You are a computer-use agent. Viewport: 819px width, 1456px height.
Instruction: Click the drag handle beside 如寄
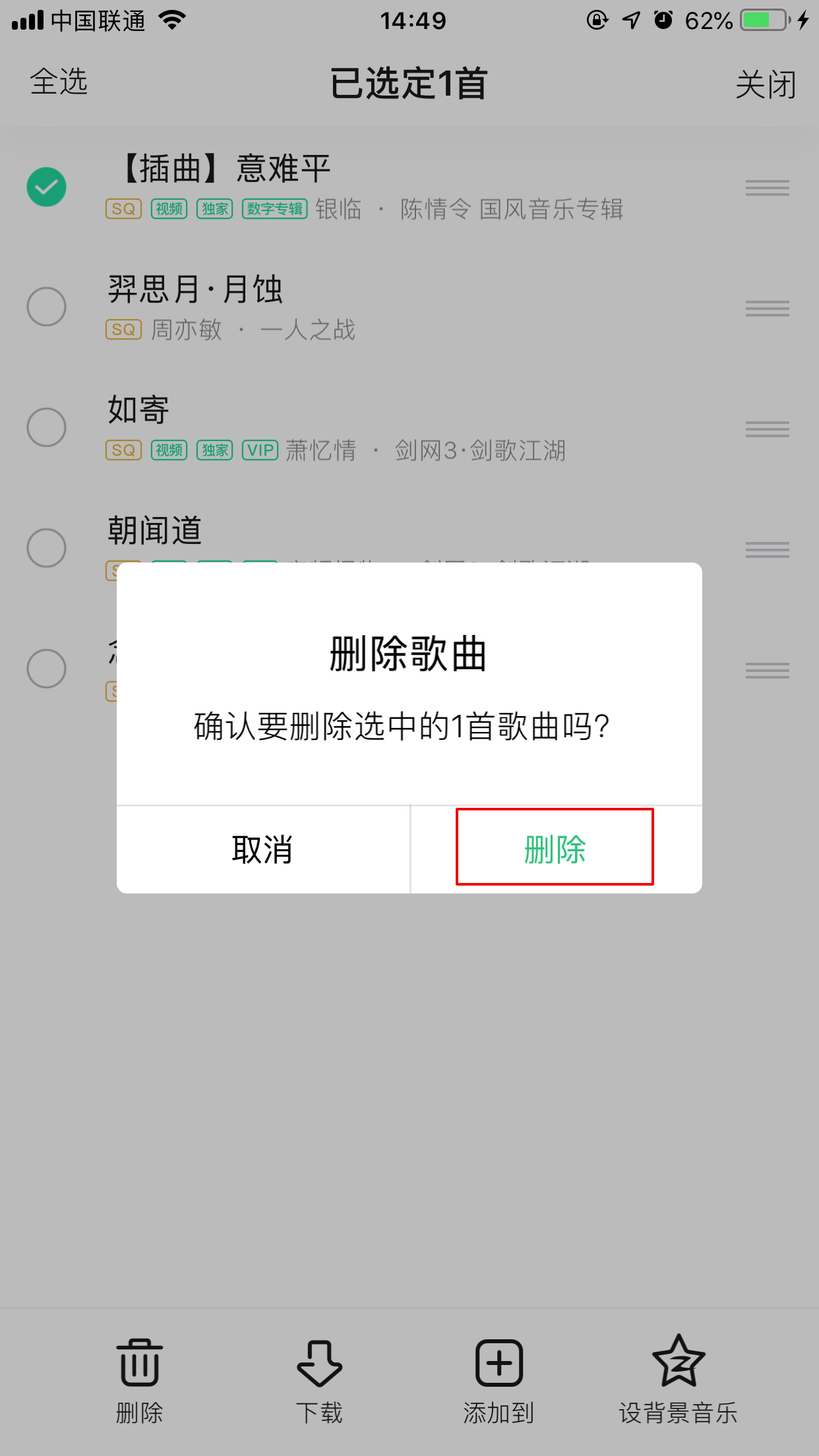(767, 429)
